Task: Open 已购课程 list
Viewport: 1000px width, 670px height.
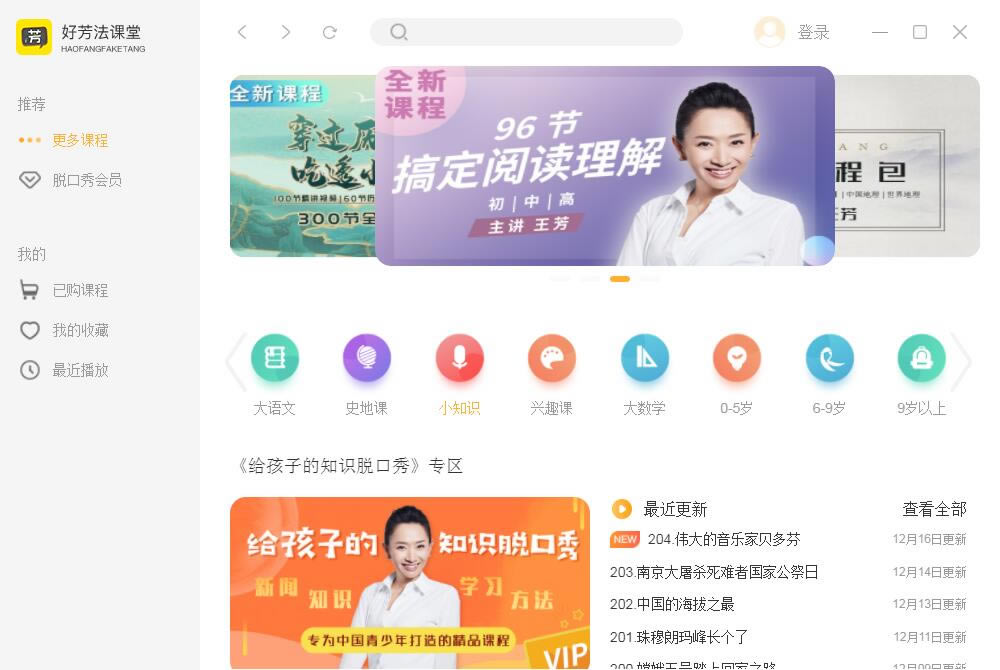Action: 80,290
